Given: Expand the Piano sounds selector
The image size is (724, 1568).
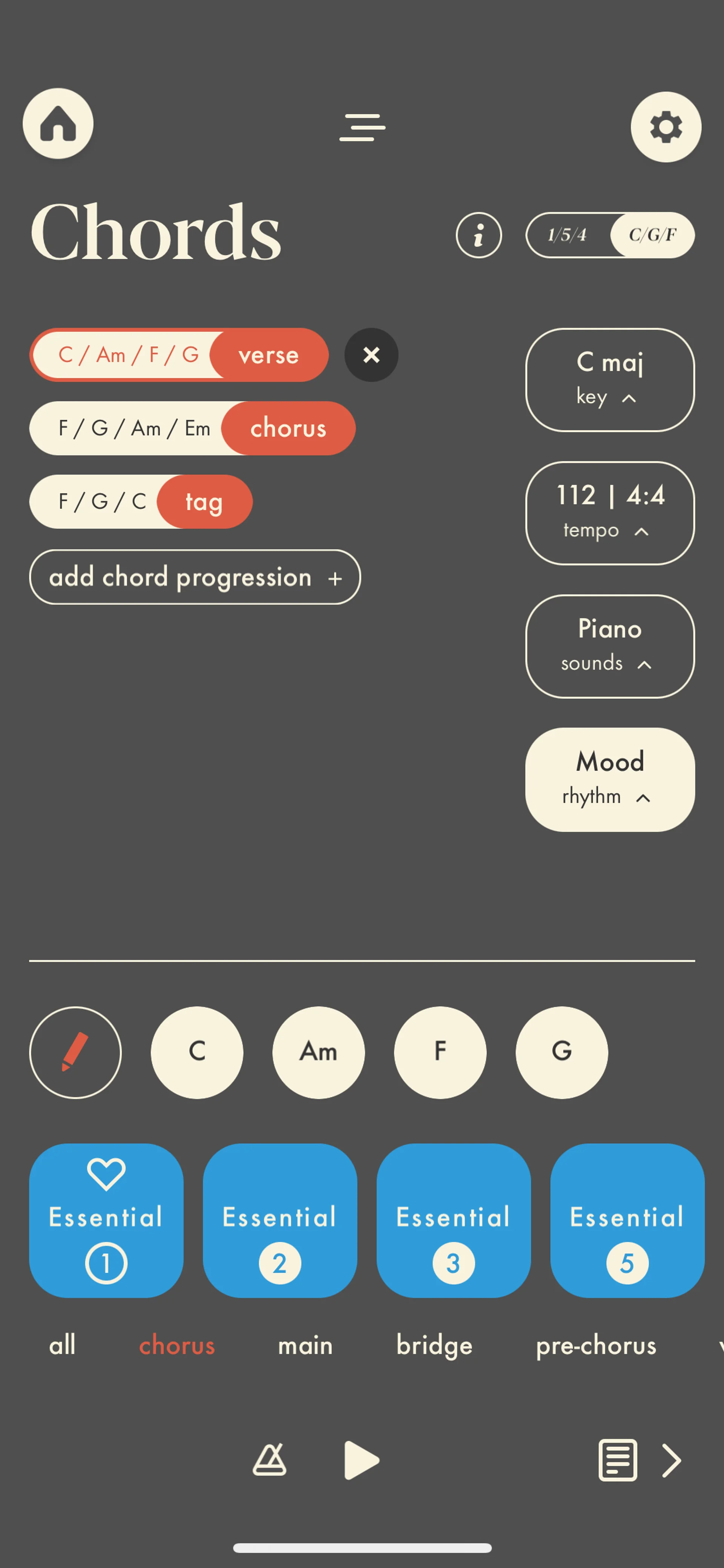Looking at the screenshot, I should [610, 647].
